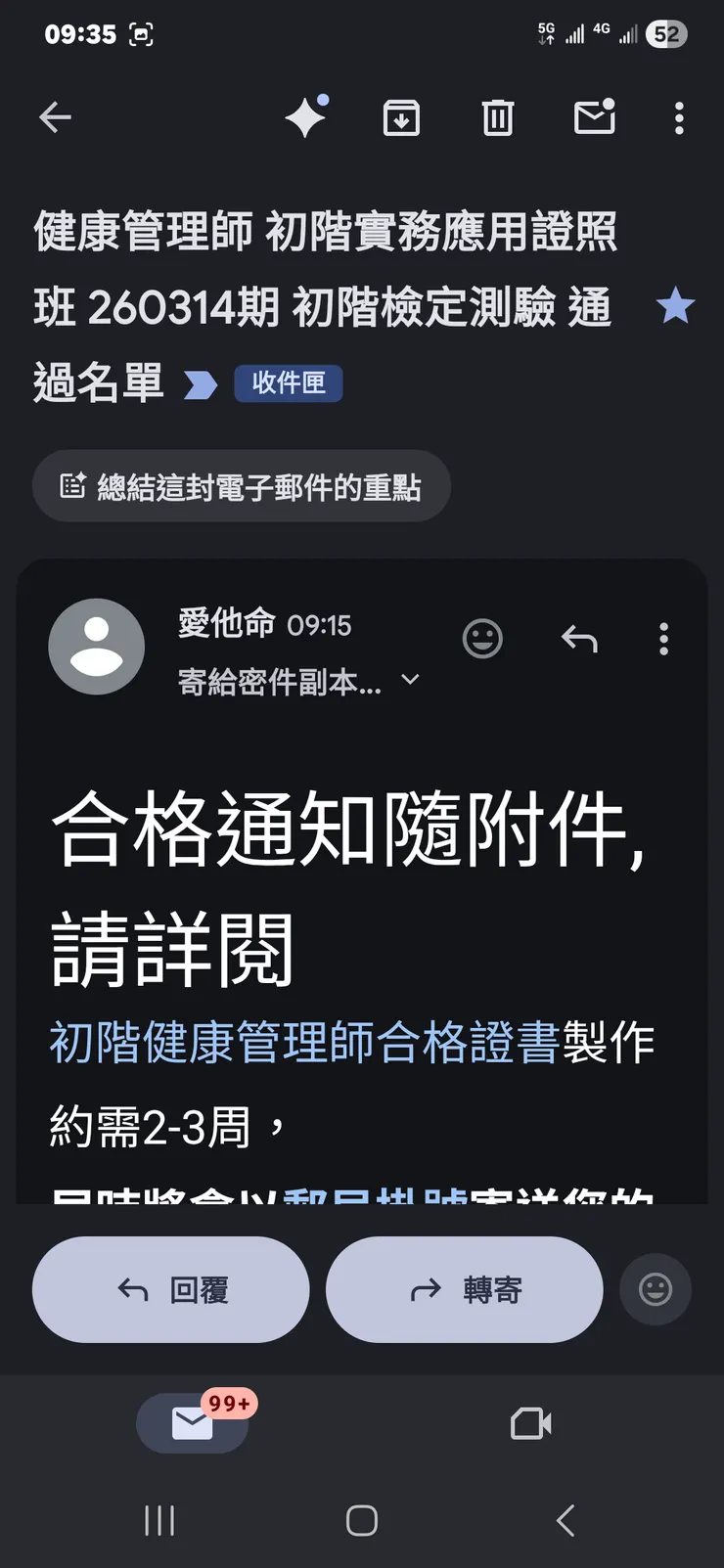The width and height of the screenshot is (724, 1568).
Task: Add an emoji reaction to the message
Action: [482, 638]
